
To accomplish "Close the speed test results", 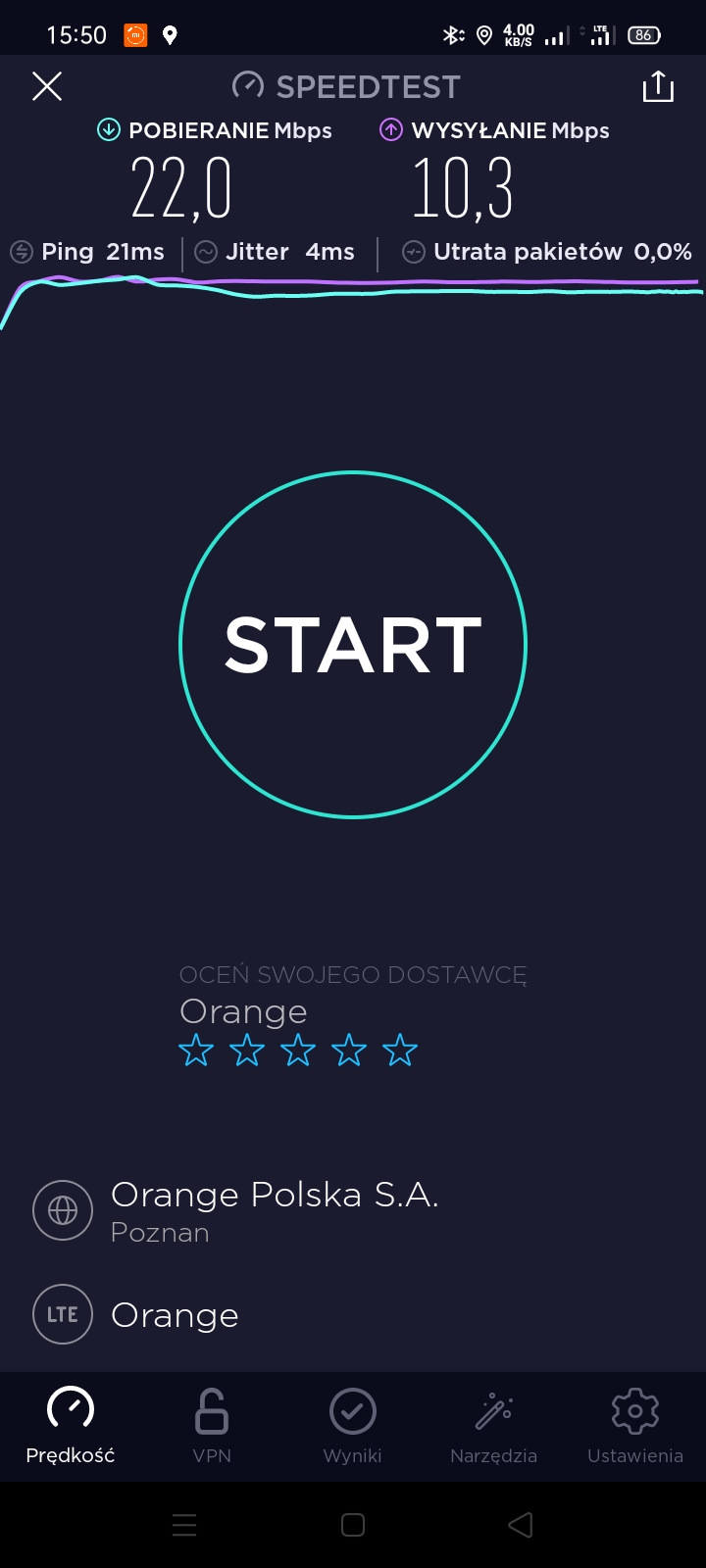I will [47, 86].
